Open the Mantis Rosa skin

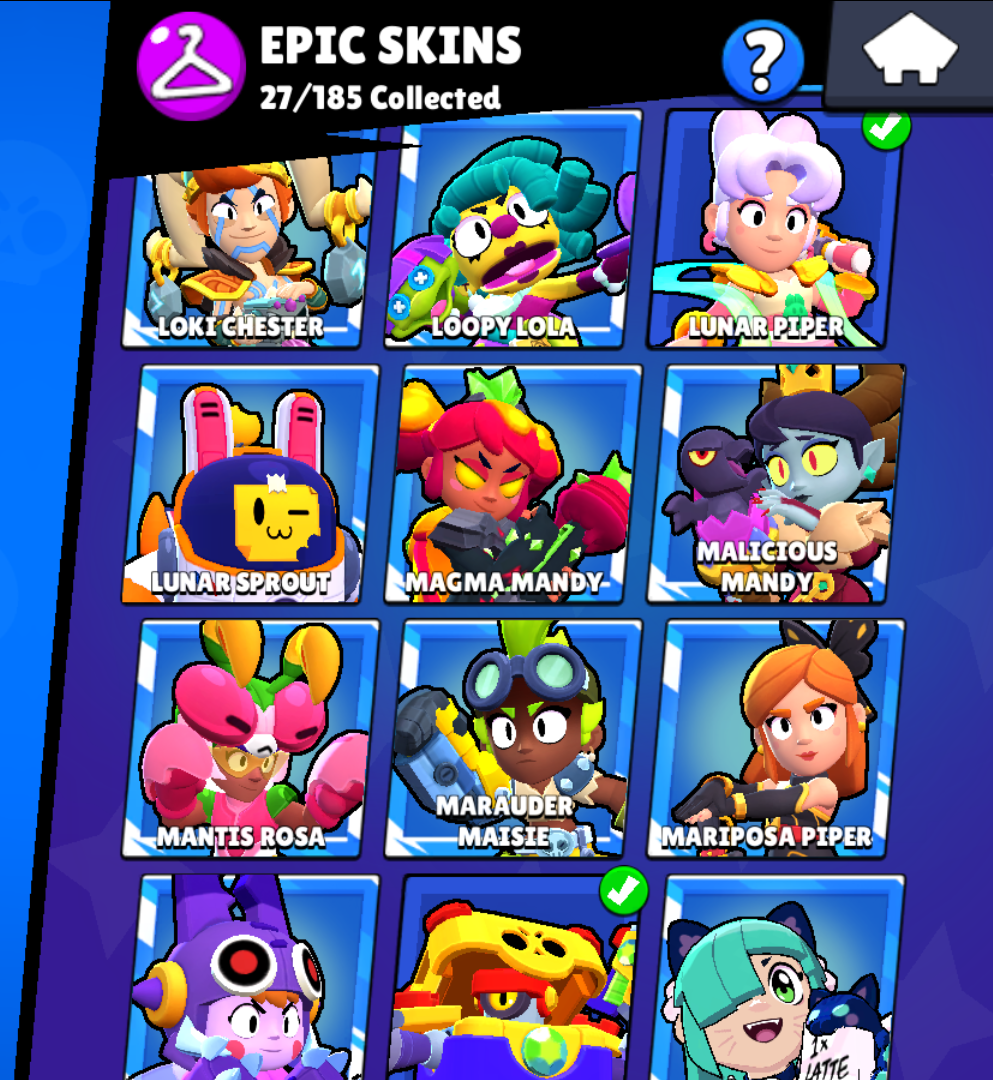(x=250, y=740)
